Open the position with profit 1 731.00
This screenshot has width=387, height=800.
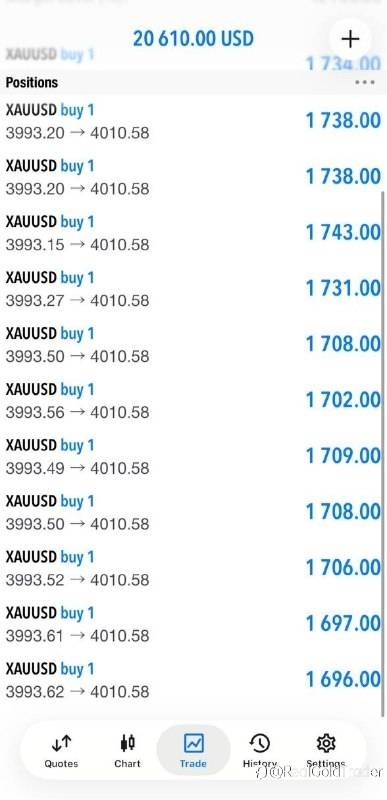click(193, 289)
